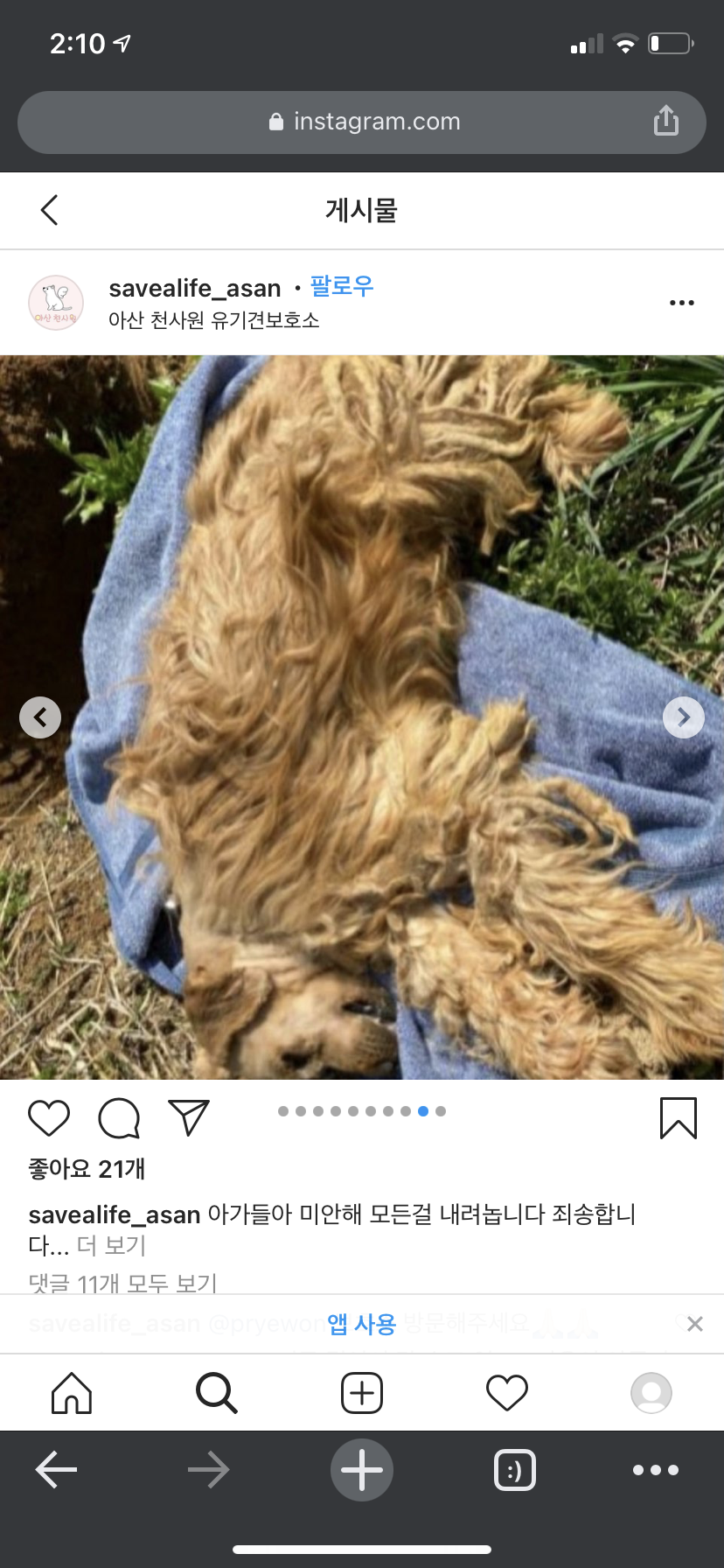Viewport: 724px width, 1568px height.
Task: Share the page from the address bar
Action: (x=666, y=122)
